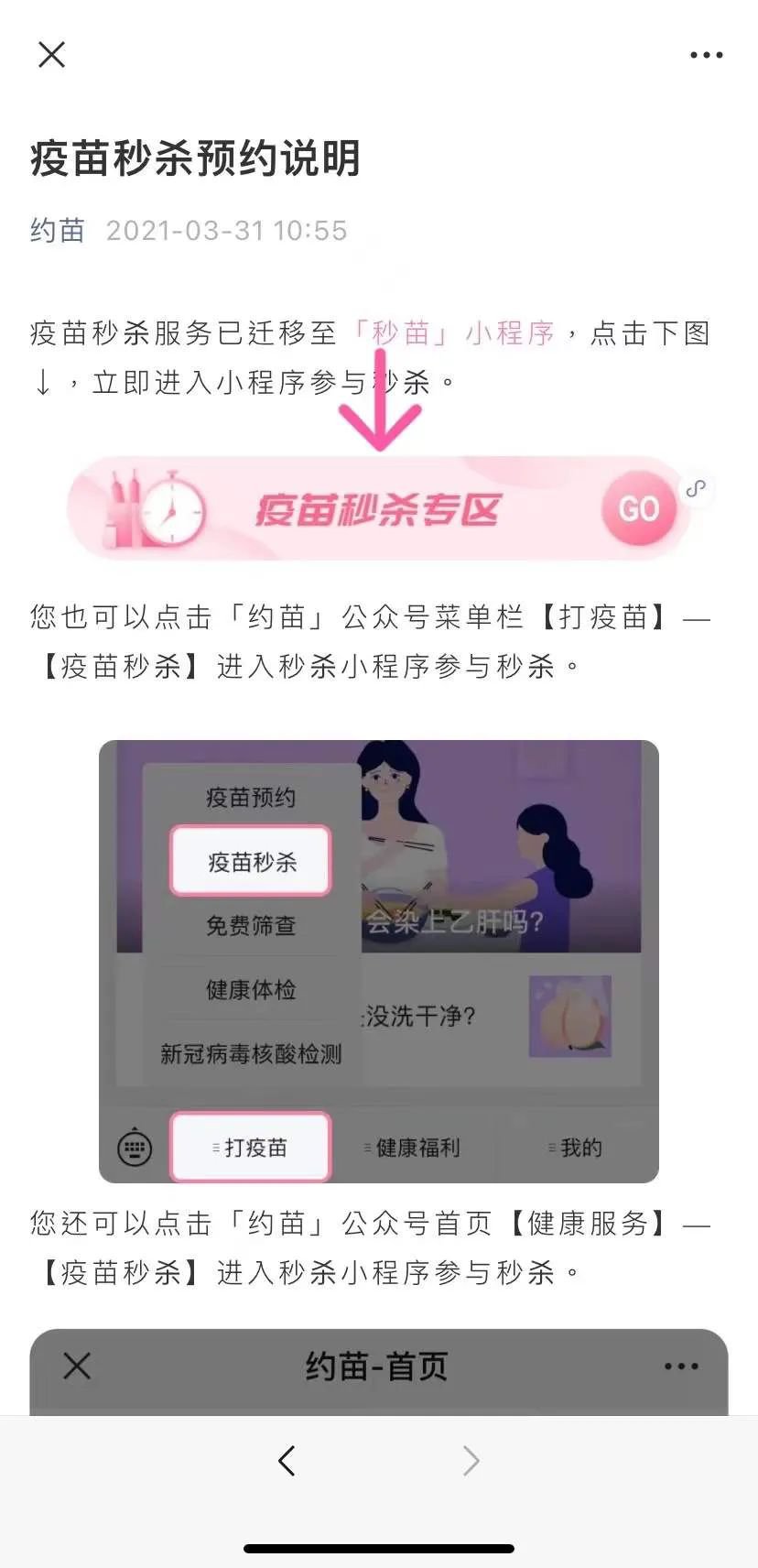This screenshot has width=758, height=1568.
Task: Go back to the previous page
Action: click(287, 1460)
